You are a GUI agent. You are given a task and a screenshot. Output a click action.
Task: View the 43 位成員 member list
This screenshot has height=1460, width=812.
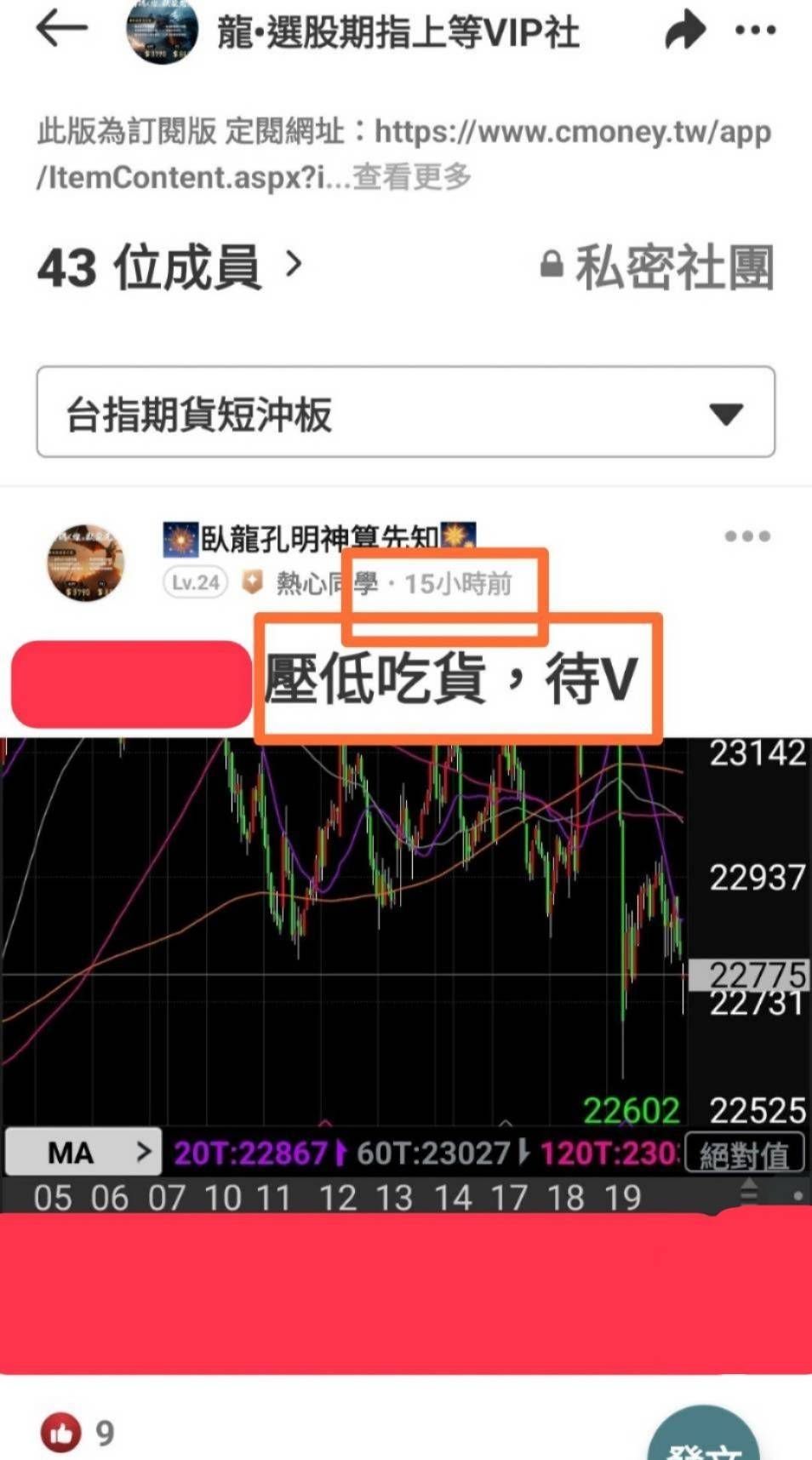click(x=169, y=267)
